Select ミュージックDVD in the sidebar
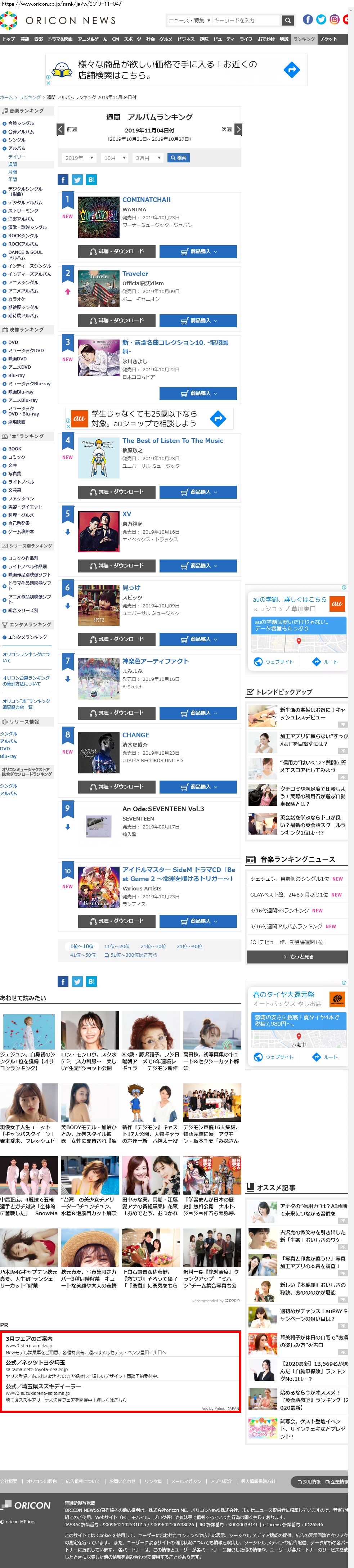 tap(26, 351)
